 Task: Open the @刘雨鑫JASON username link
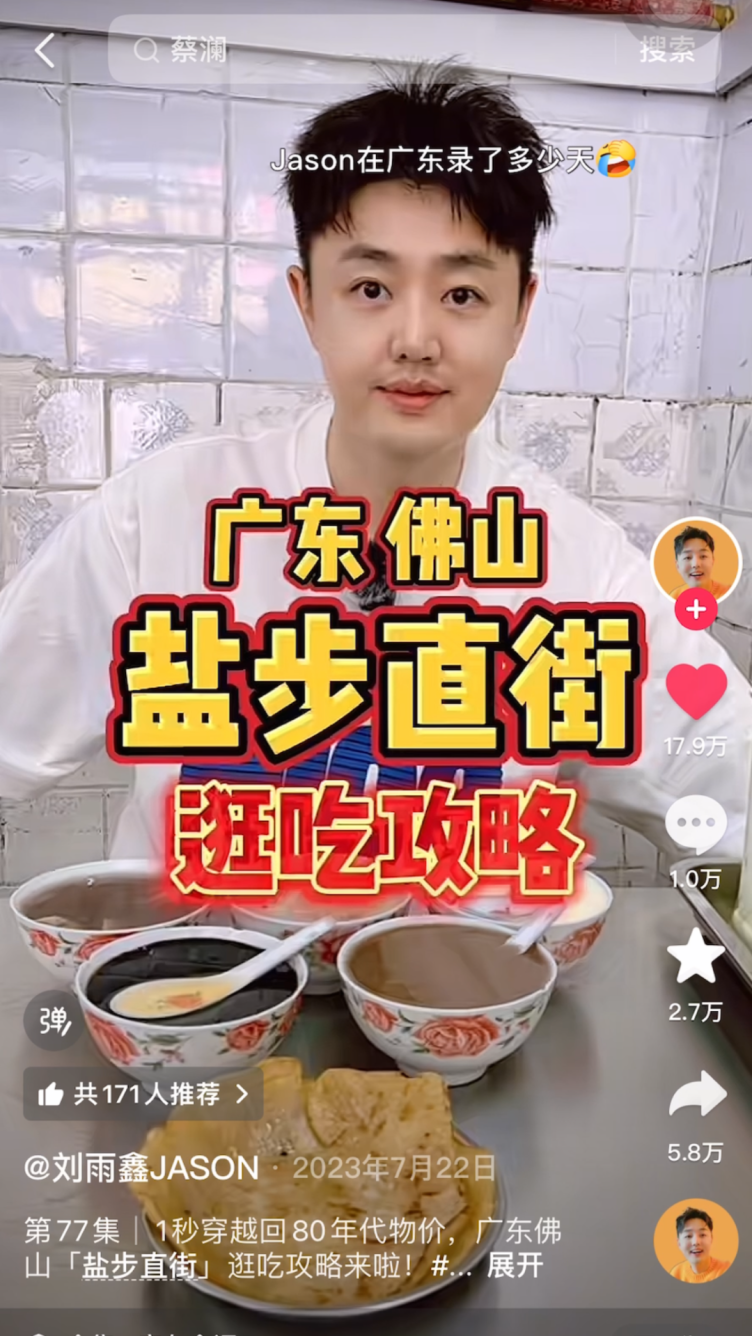click(141, 1167)
